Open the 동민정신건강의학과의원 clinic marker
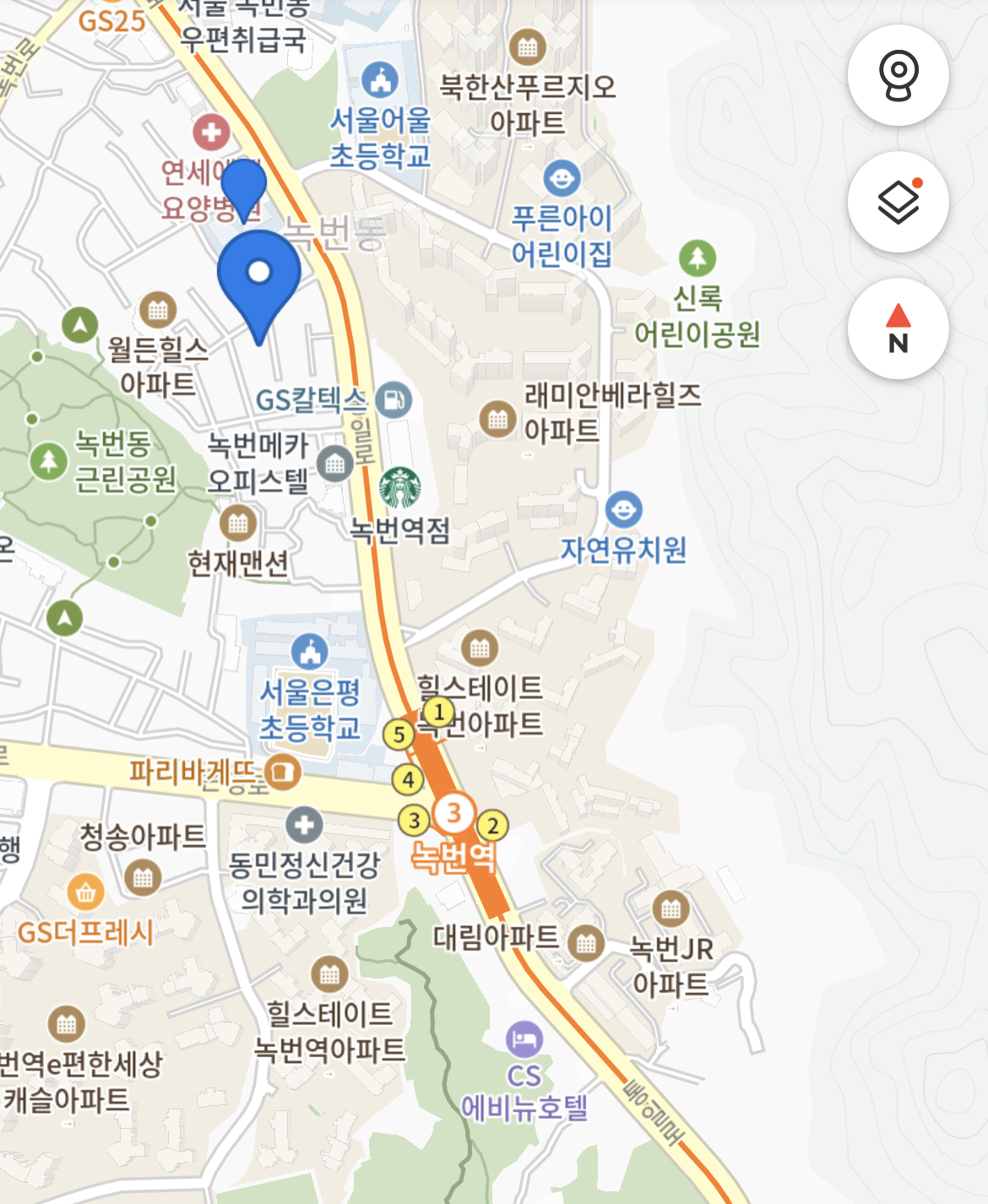The width and height of the screenshot is (988, 1204). coord(304,825)
